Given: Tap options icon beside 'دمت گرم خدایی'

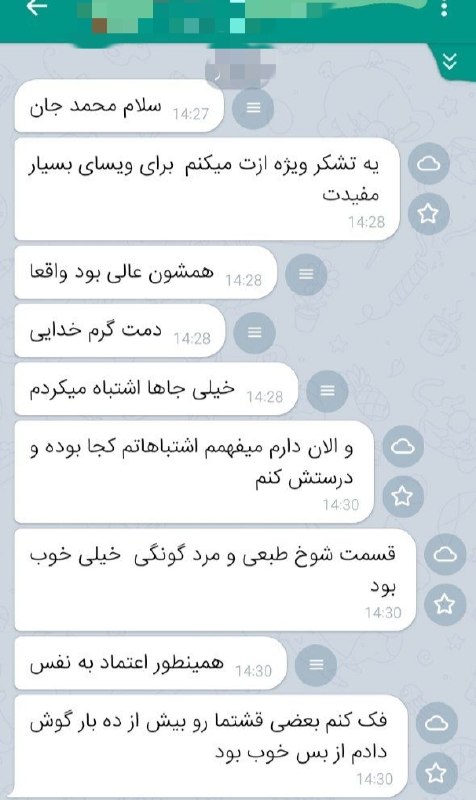Looking at the screenshot, I should tap(255, 332).
